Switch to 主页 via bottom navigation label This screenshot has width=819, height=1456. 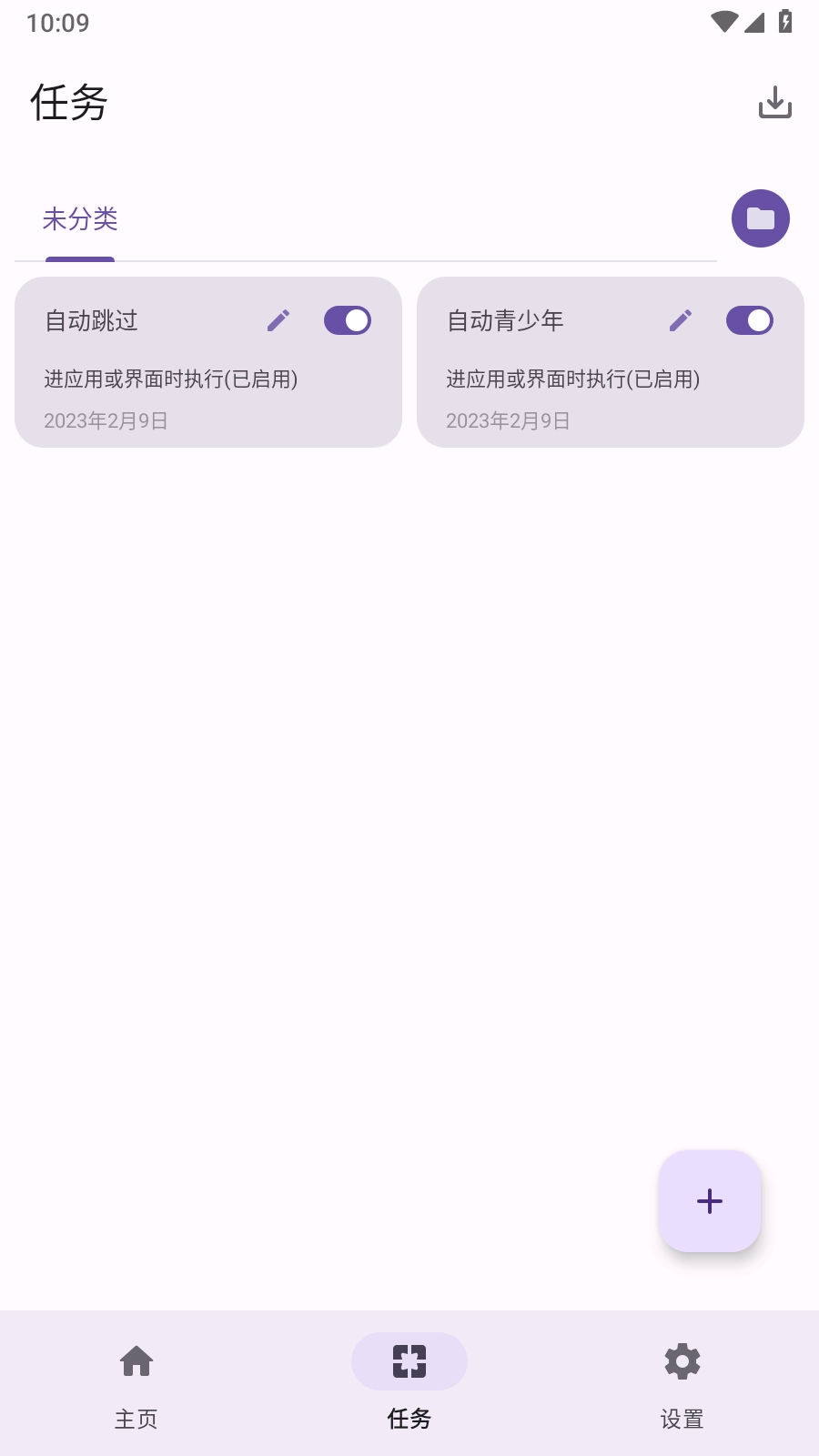tap(137, 1418)
